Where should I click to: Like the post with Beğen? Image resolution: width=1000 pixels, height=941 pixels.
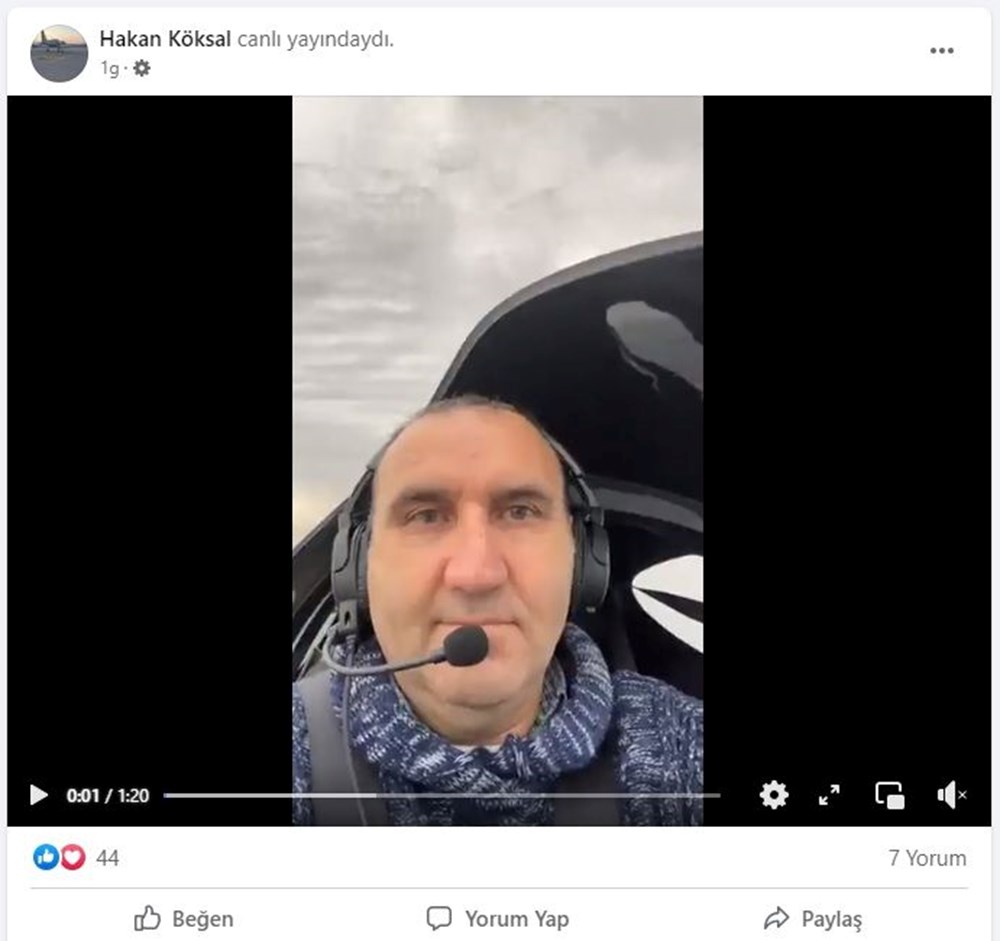click(x=184, y=918)
